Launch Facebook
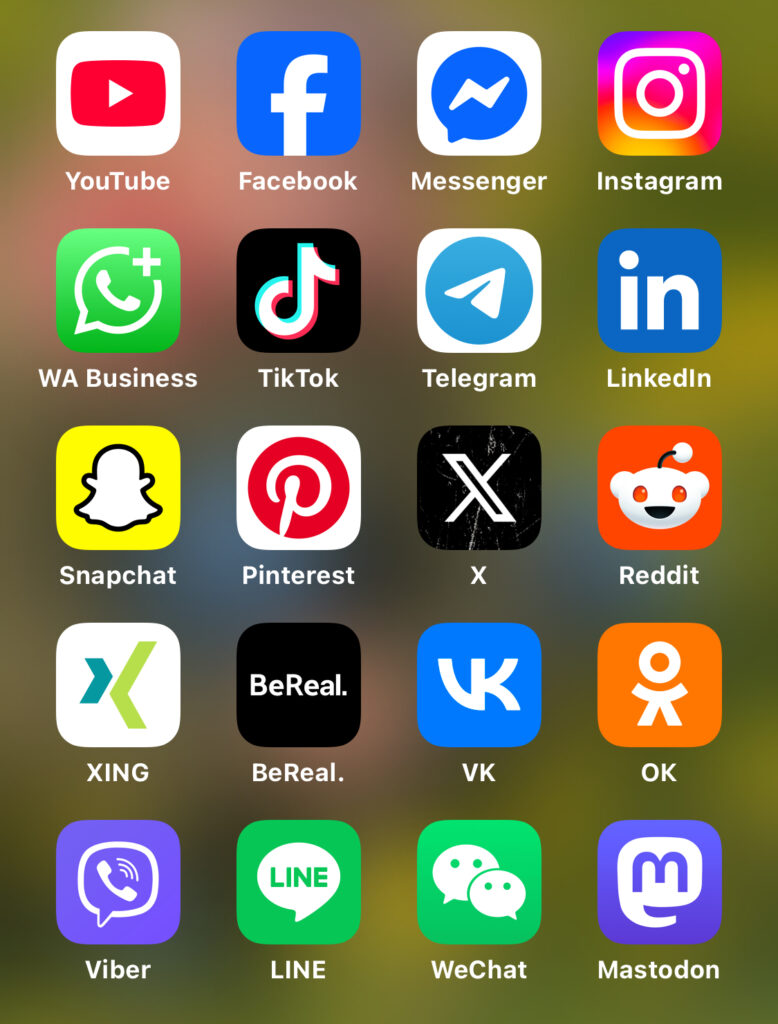This screenshot has height=1024, width=778. (x=298, y=94)
